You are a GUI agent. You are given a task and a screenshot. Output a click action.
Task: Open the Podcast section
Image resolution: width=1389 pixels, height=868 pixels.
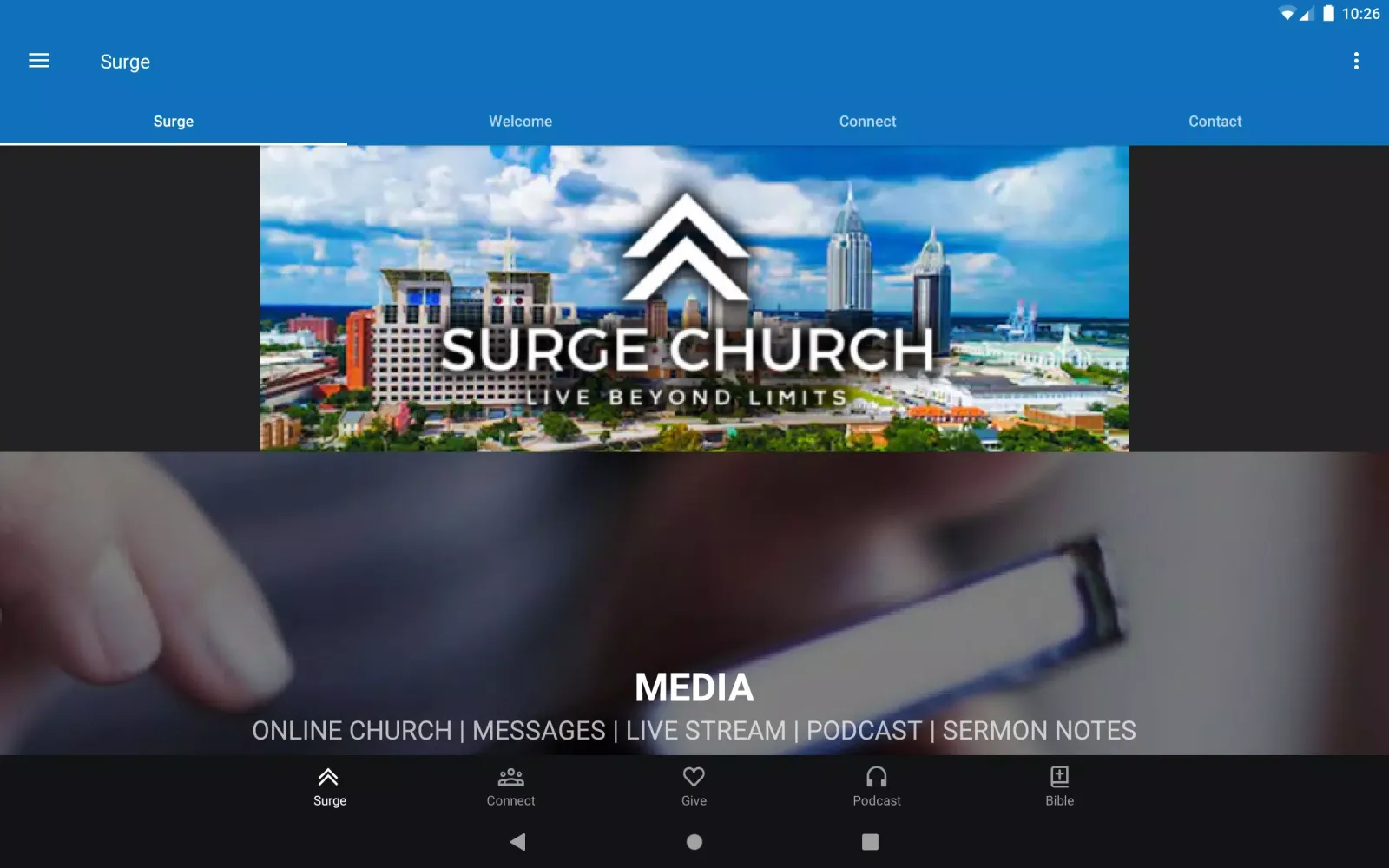tap(877, 786)
